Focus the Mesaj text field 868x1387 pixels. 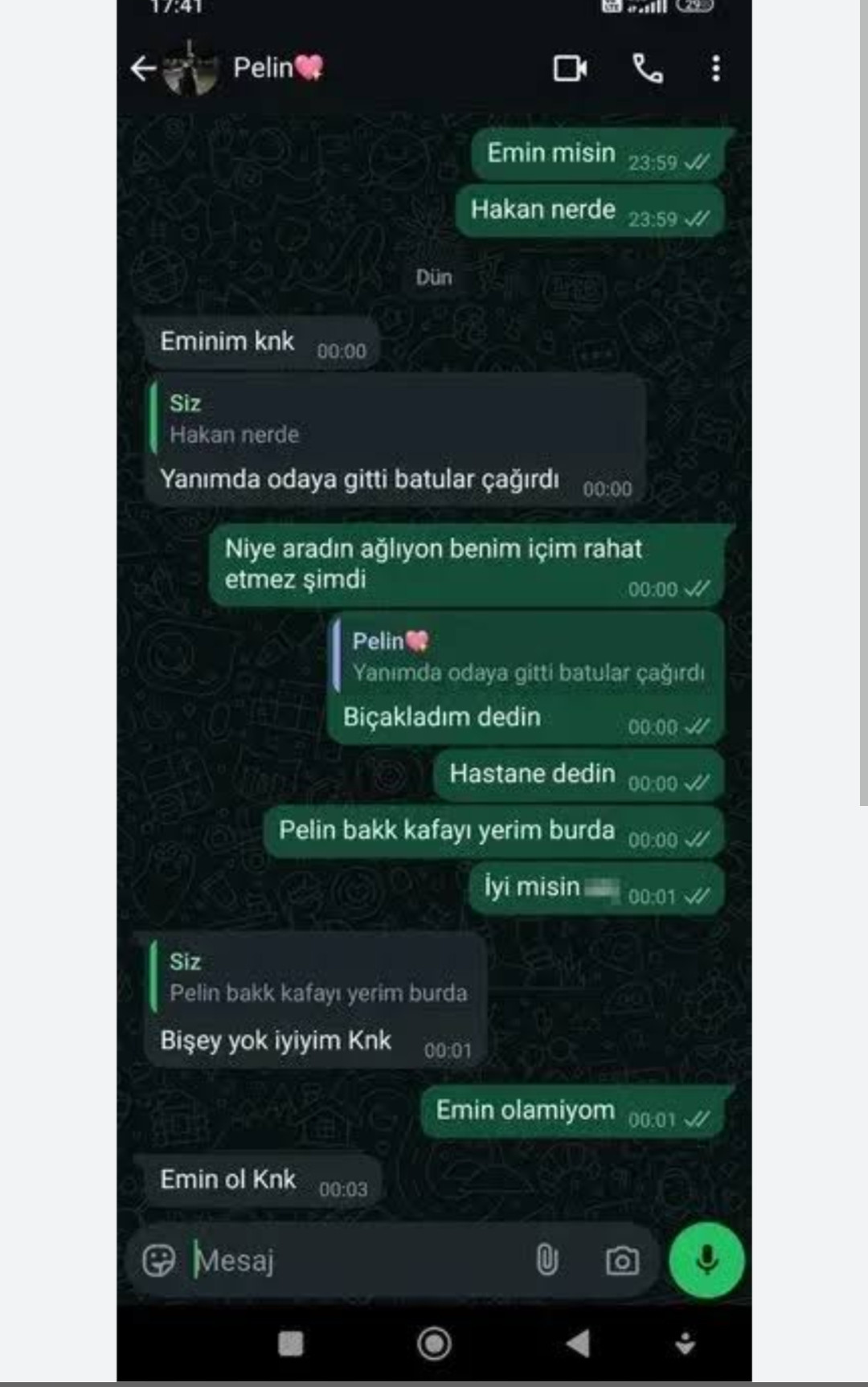tap(354, 1260)
